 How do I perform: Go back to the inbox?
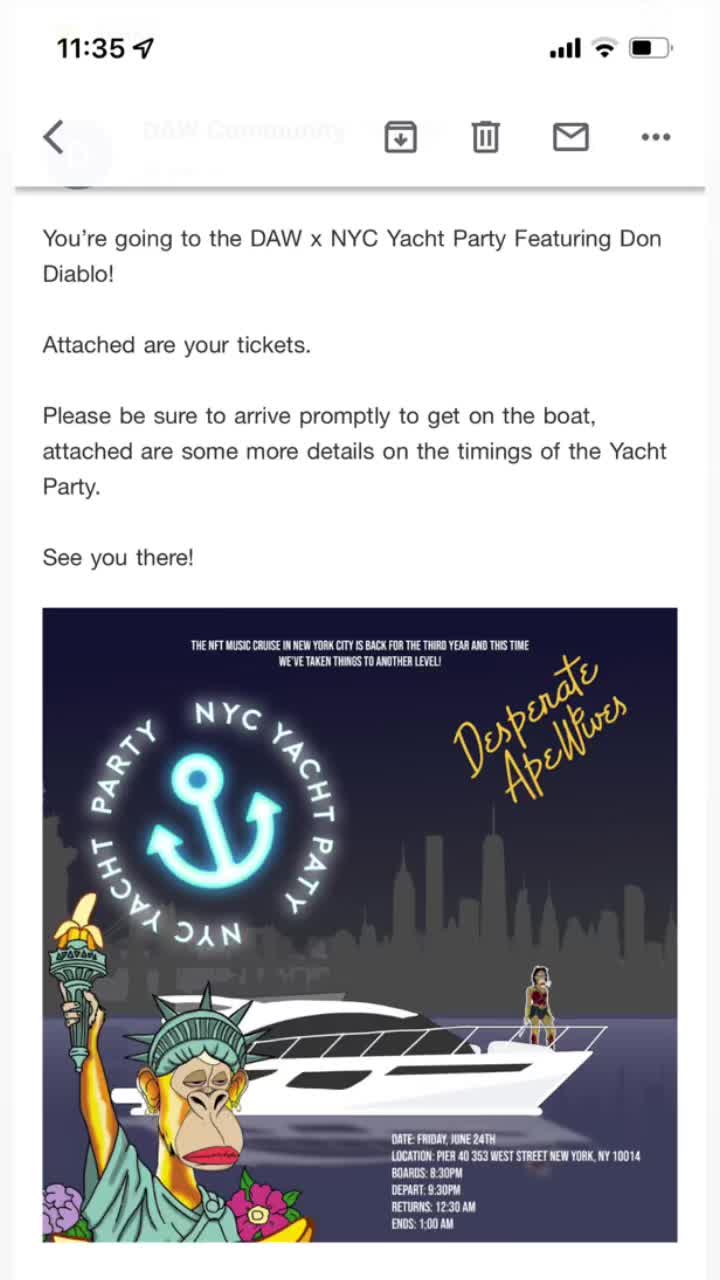coord(53,137)
